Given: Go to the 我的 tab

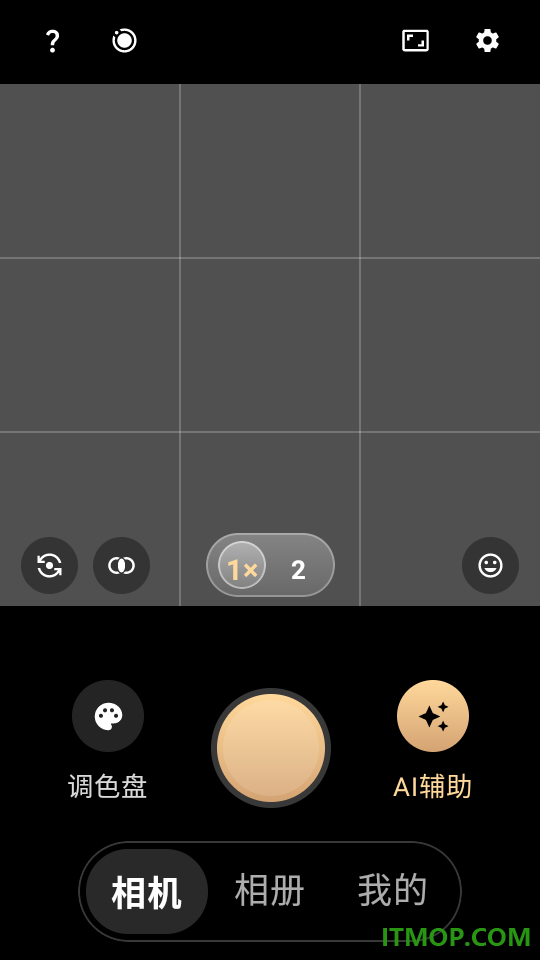Looking at the screenshot, I should [x=392, y=890].
